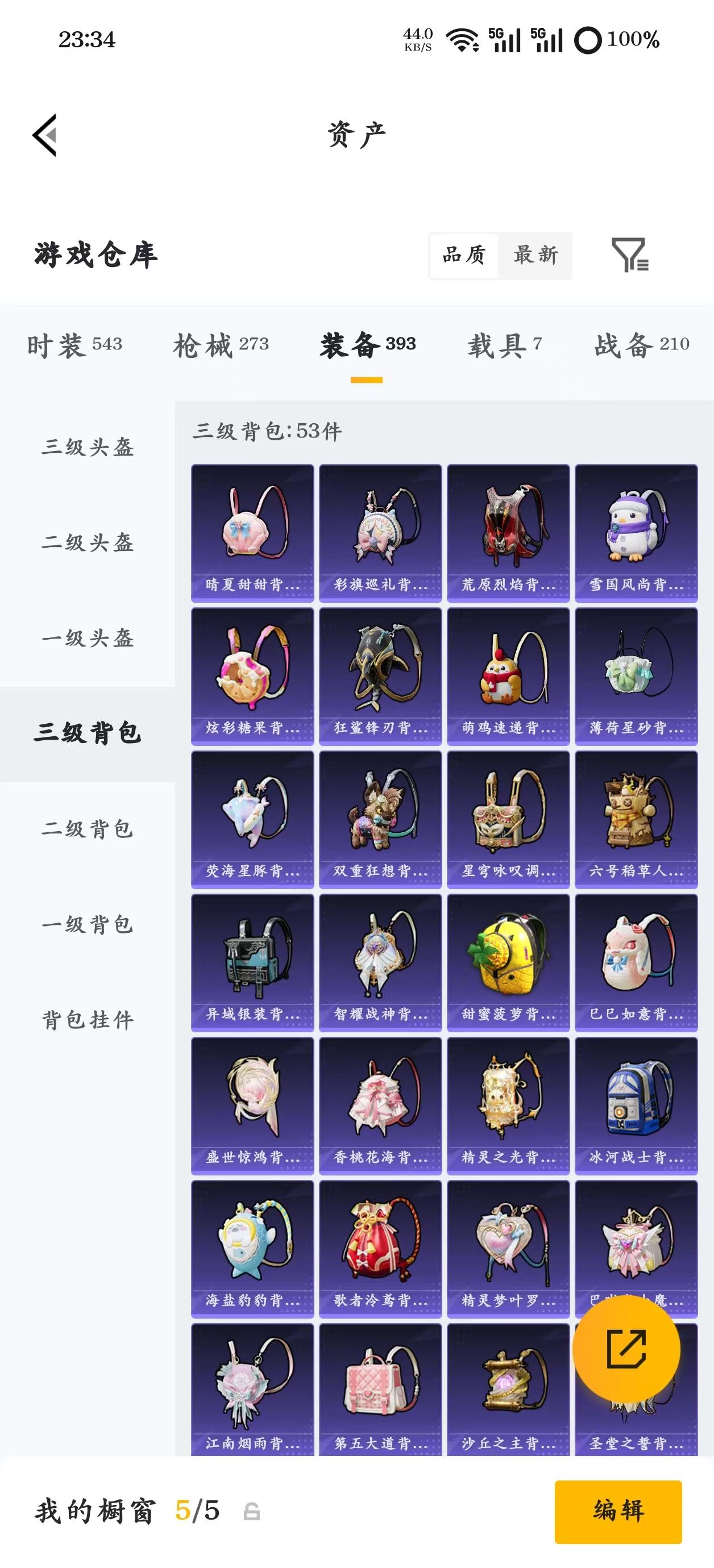
Task: Open the 甜蜜菠萝 backpack item
Action: tap(508, 962)
